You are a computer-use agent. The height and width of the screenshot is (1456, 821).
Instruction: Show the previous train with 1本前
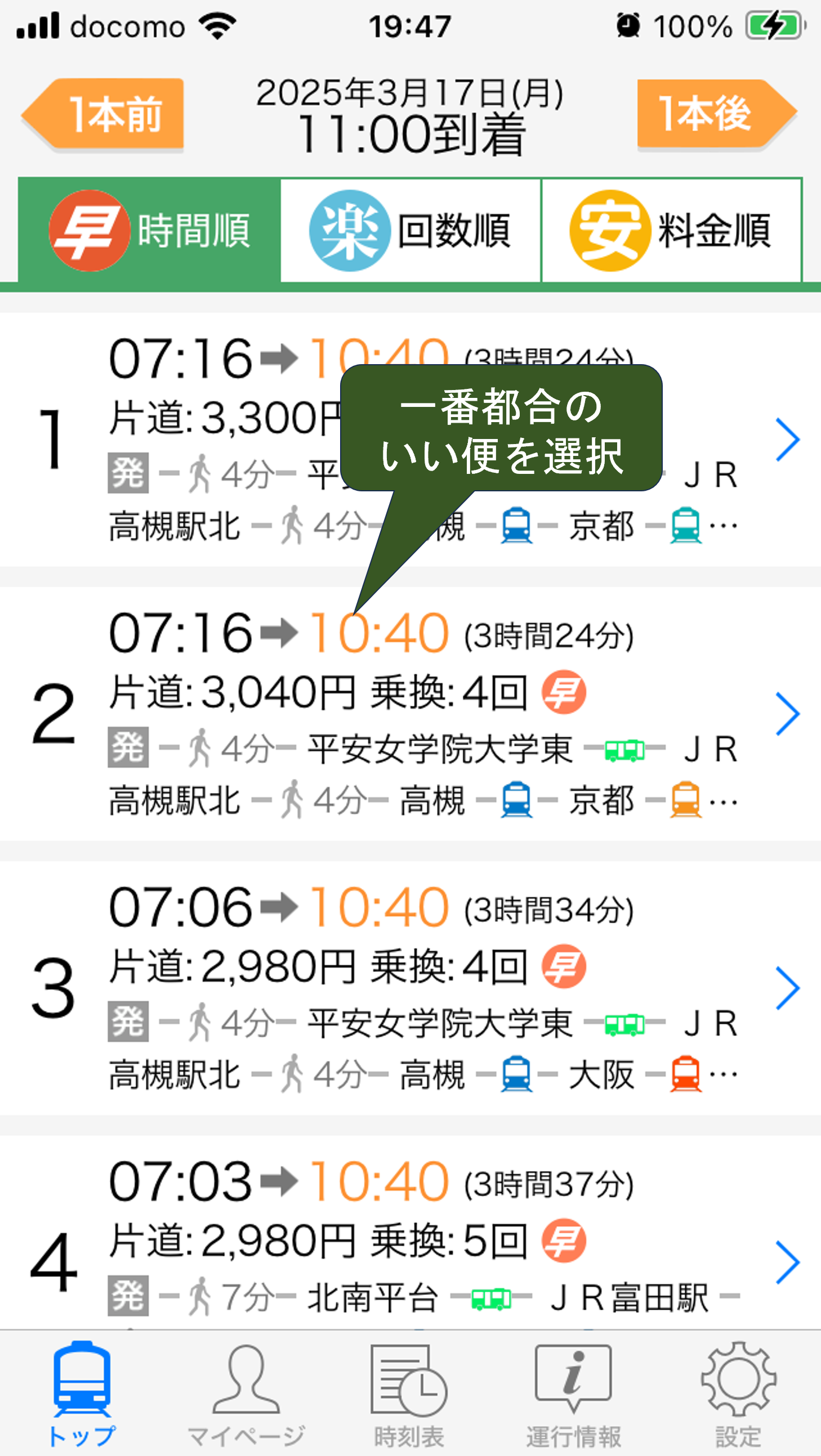click(103, 114)
